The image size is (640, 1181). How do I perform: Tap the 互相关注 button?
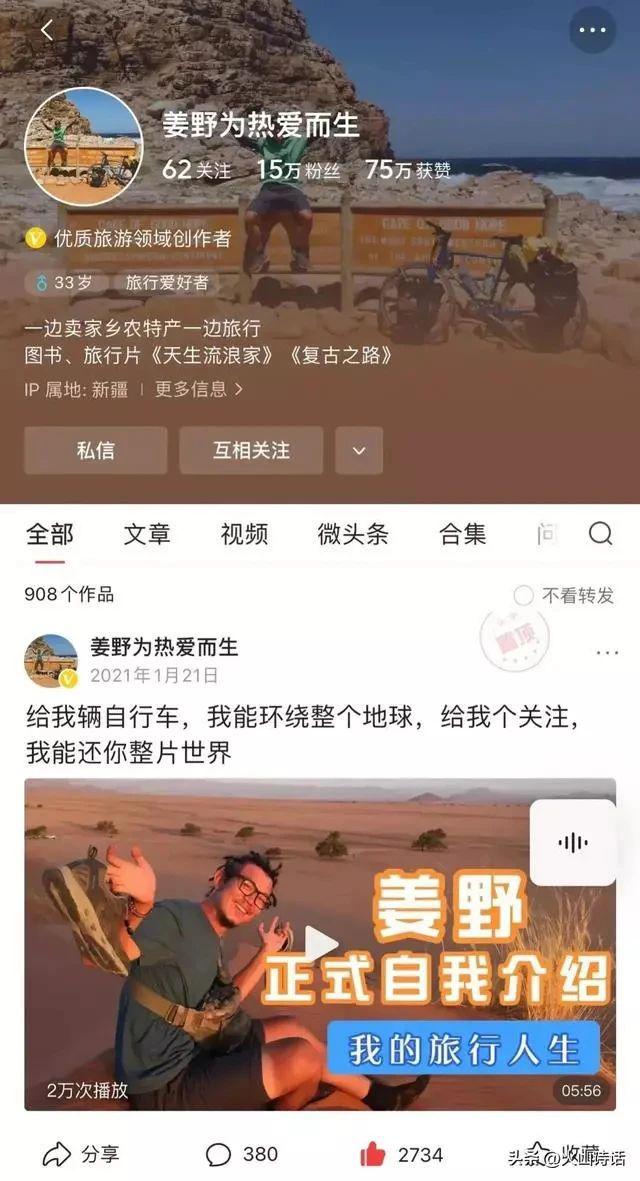click(251, 450)
